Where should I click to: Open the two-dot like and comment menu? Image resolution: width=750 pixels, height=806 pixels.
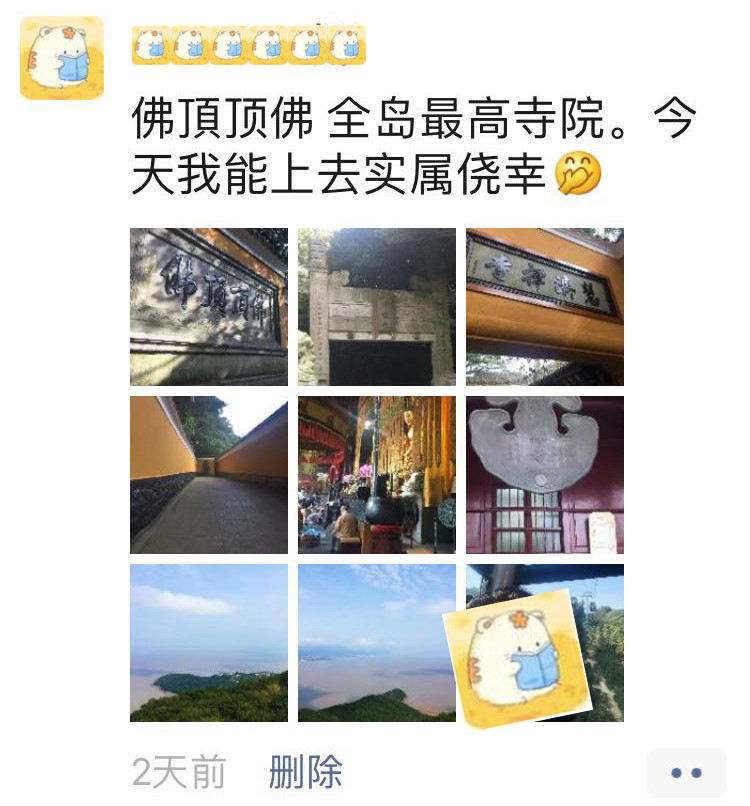click(x=686, y=773)
